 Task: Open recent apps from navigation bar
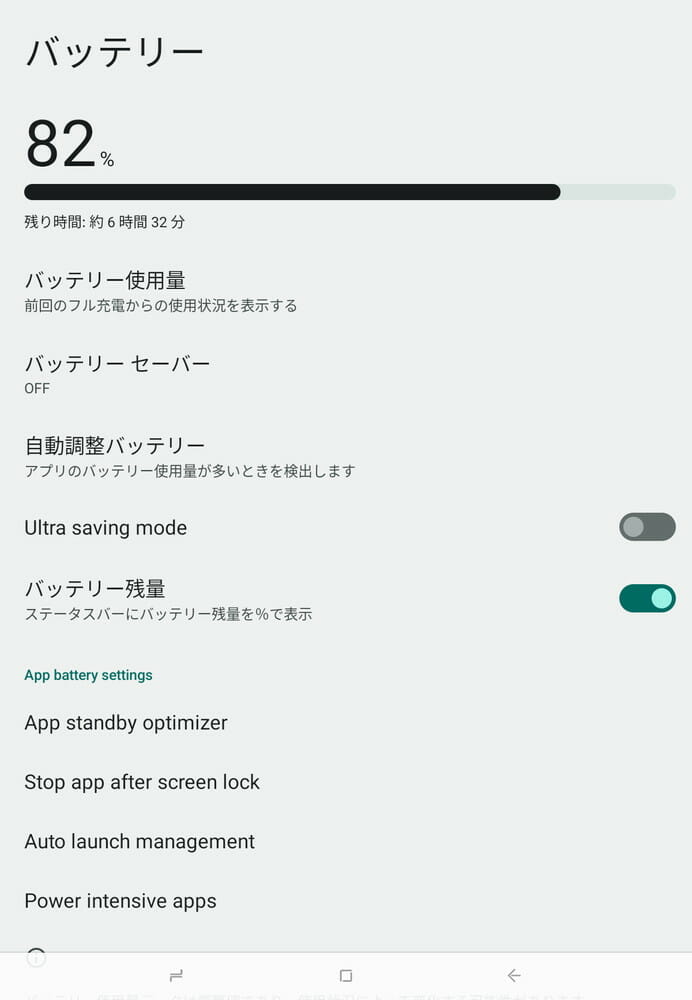click(177, 975)
